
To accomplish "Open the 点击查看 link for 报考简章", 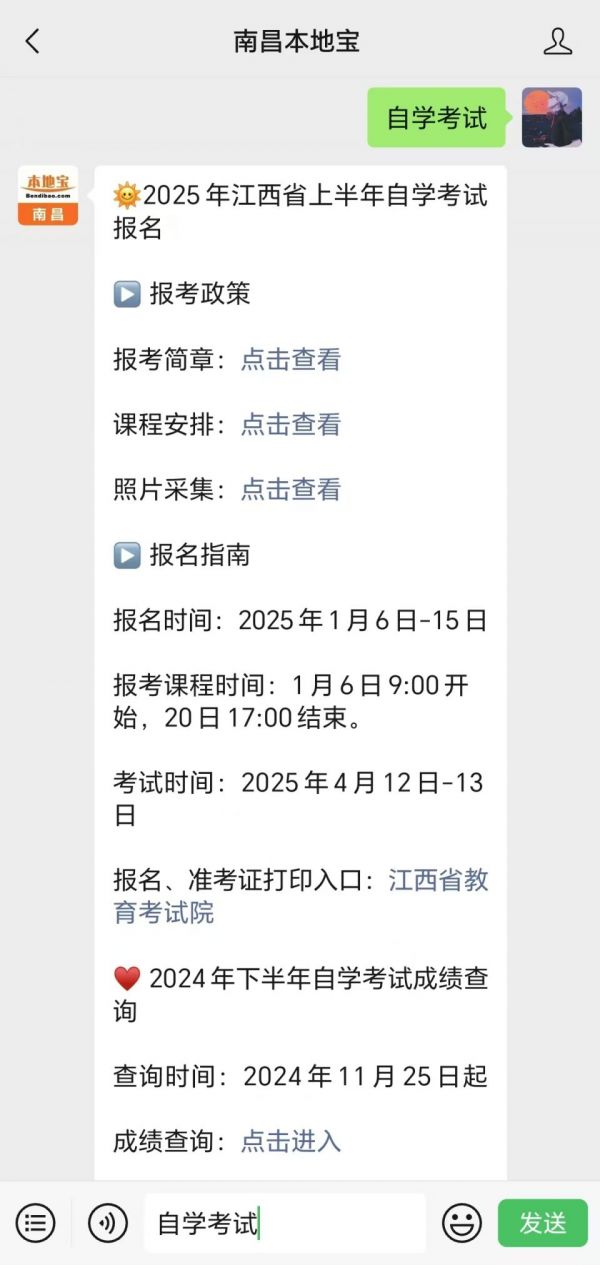I will point(291,360).
